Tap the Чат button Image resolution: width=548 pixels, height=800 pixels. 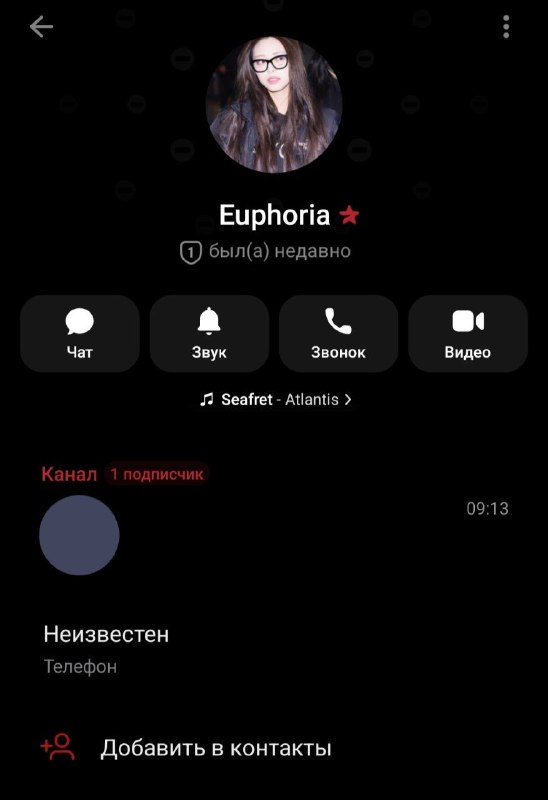[x=80, y=334]
